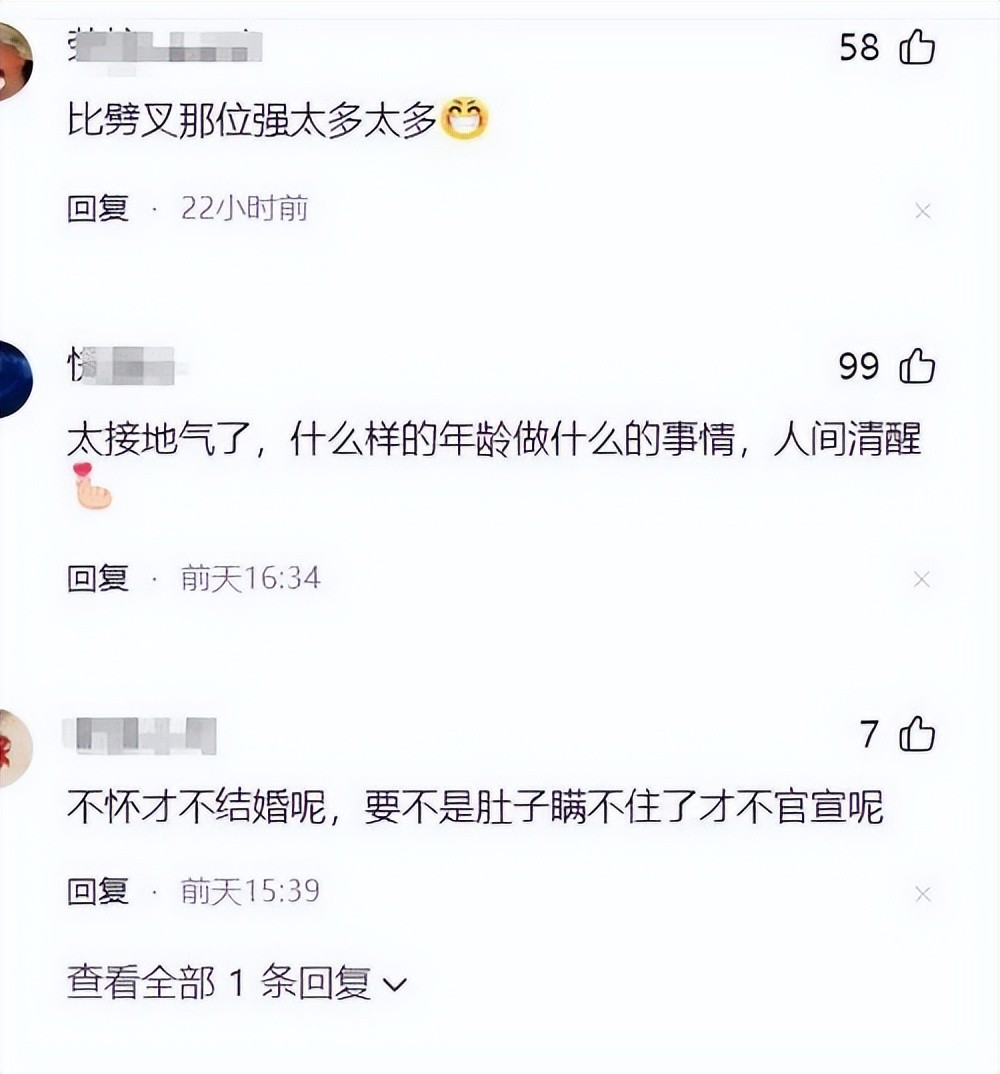This screenshot has height=1074, width=1000.
Task: Dismiss the comment posted 前天15:39
Action: pyautogui.click(x=922, y=893)
